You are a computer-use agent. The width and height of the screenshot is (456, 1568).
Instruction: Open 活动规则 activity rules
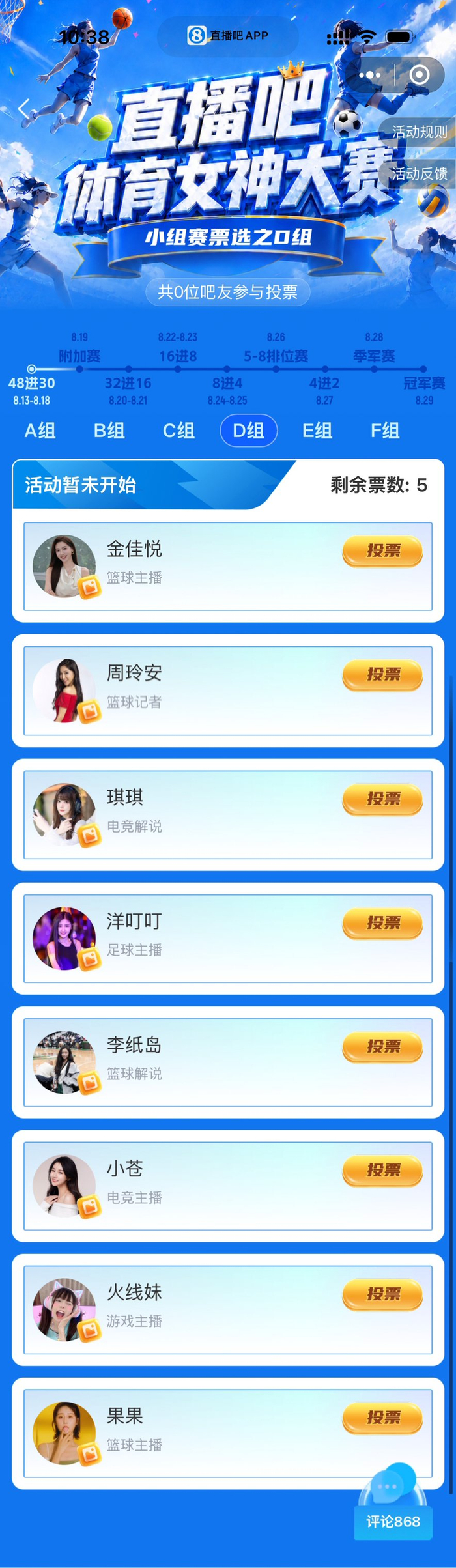[418, 132]
